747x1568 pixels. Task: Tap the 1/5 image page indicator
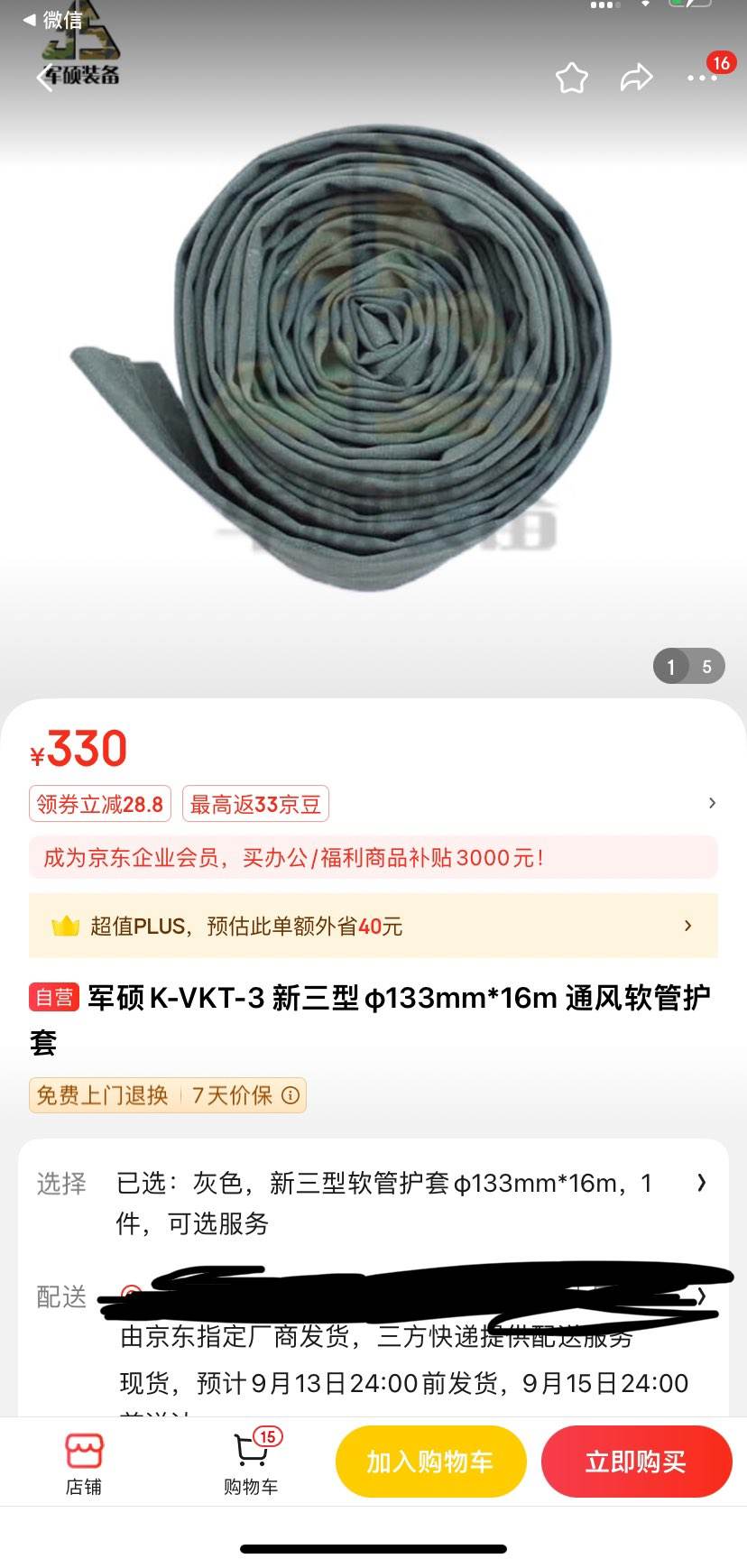click(688, 667)
